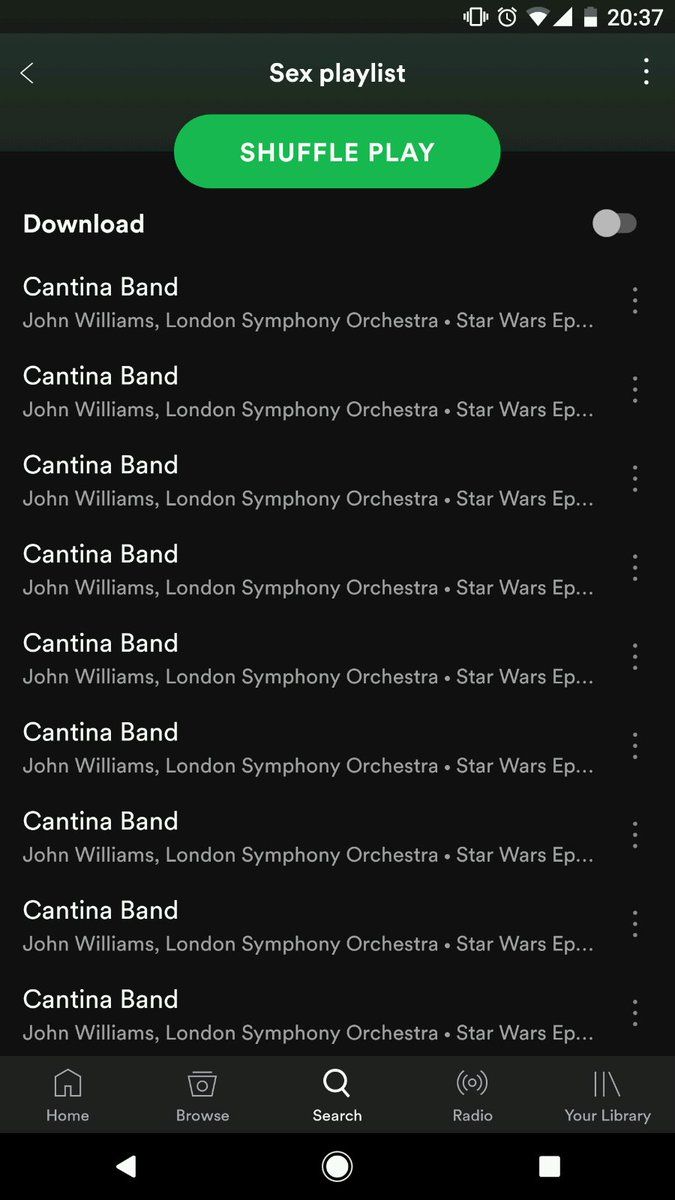Go to the Radio tab
Image resolution: width=675 pixels, height=1200 pixels.
pos(472,1094)
